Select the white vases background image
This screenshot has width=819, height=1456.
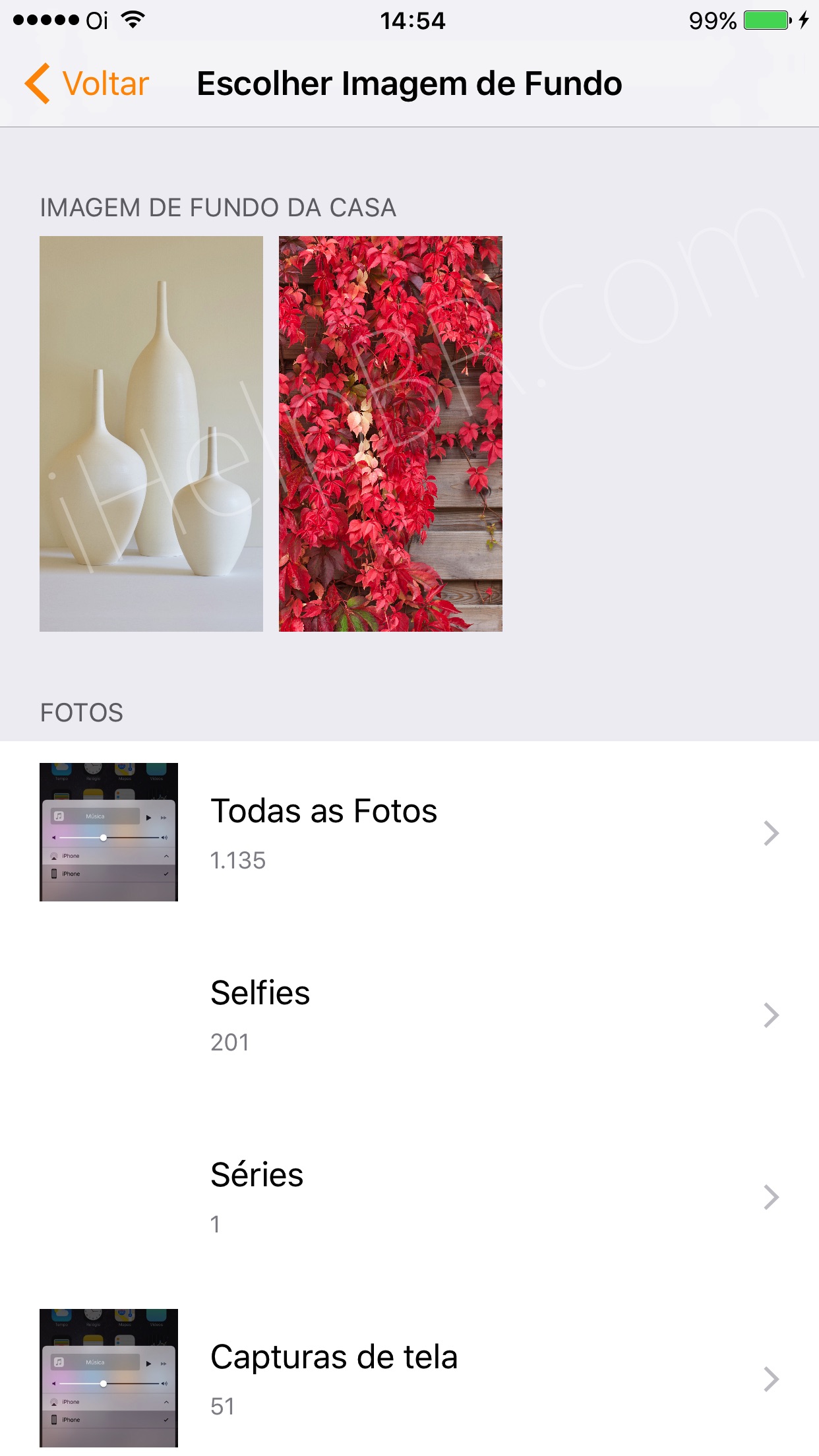[x=151, y=433]
